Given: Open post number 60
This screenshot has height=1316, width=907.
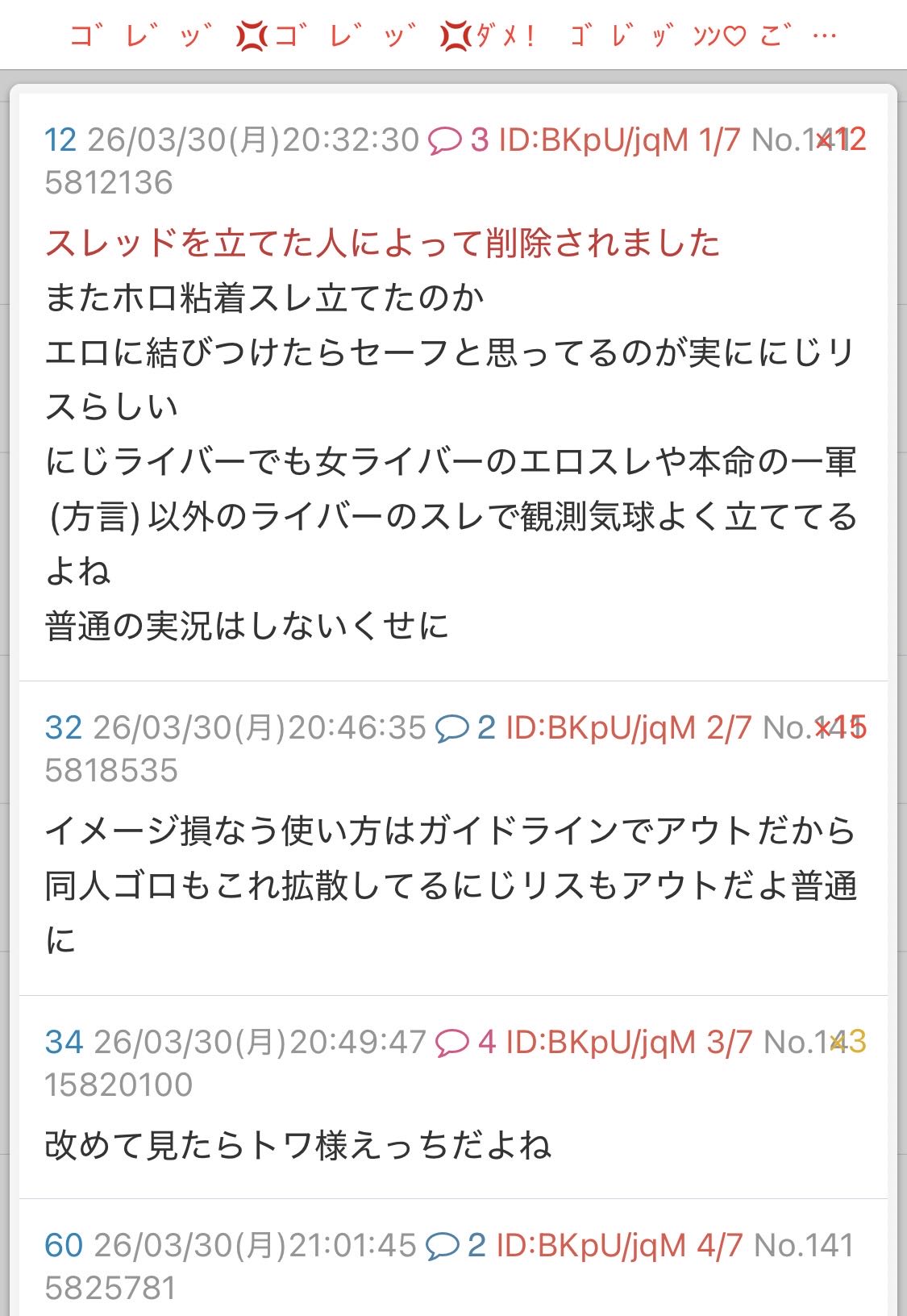Looking at the screenshot, I should click(64, 1246).
